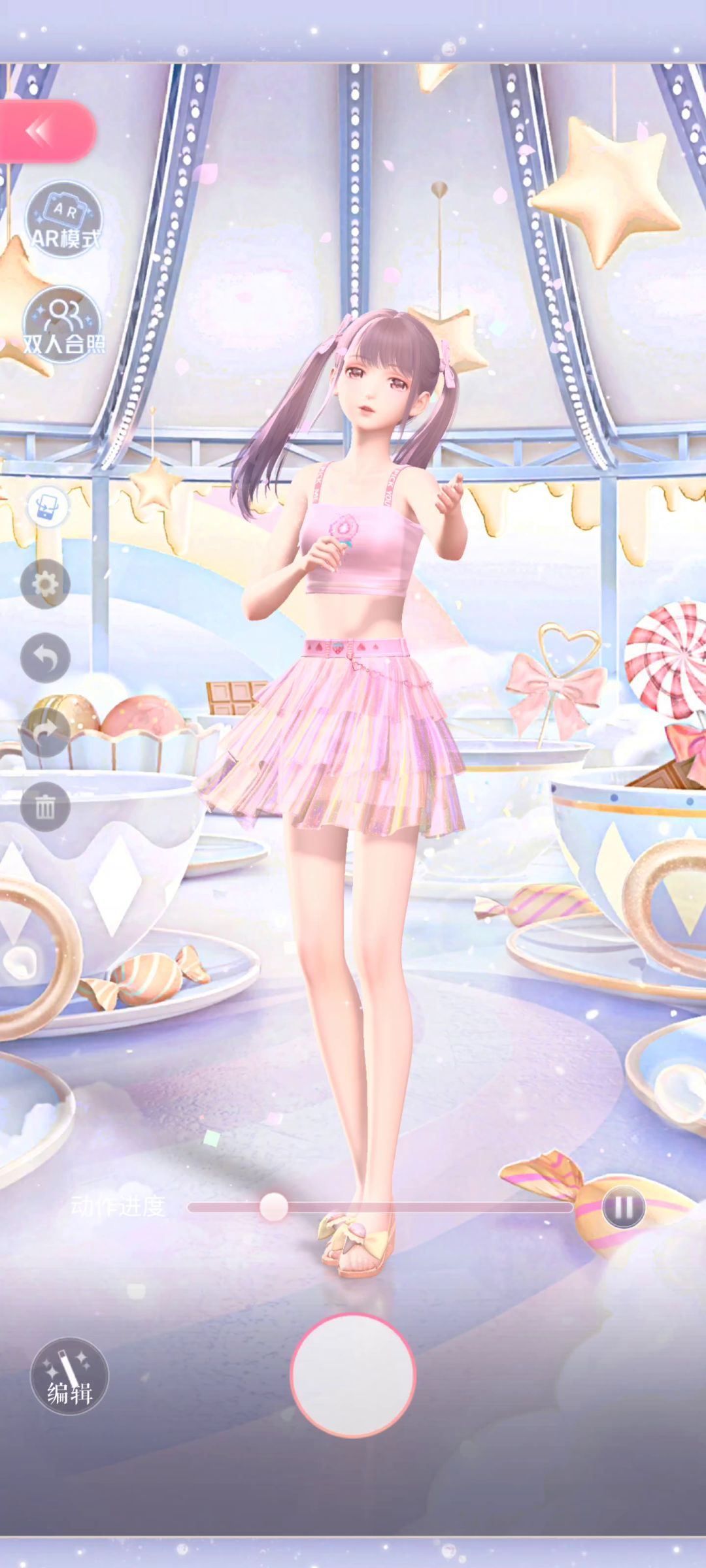Viewport: 706px width, 1568px height.
Task: Redo the last change
Action: [x=45, y=732]
